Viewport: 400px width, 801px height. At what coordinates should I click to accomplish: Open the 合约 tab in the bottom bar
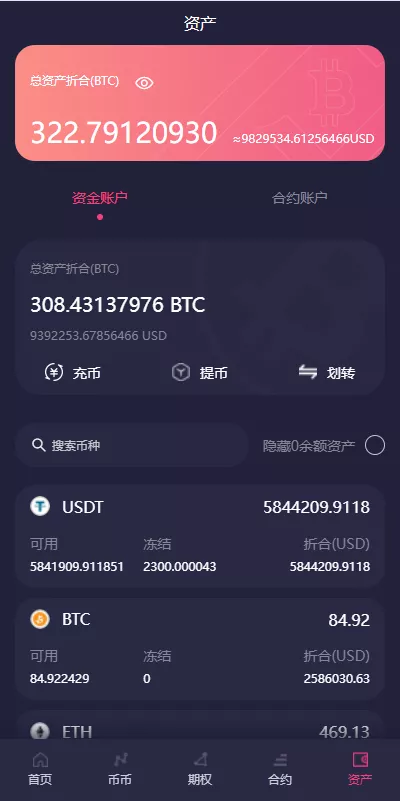coord(280,769)
